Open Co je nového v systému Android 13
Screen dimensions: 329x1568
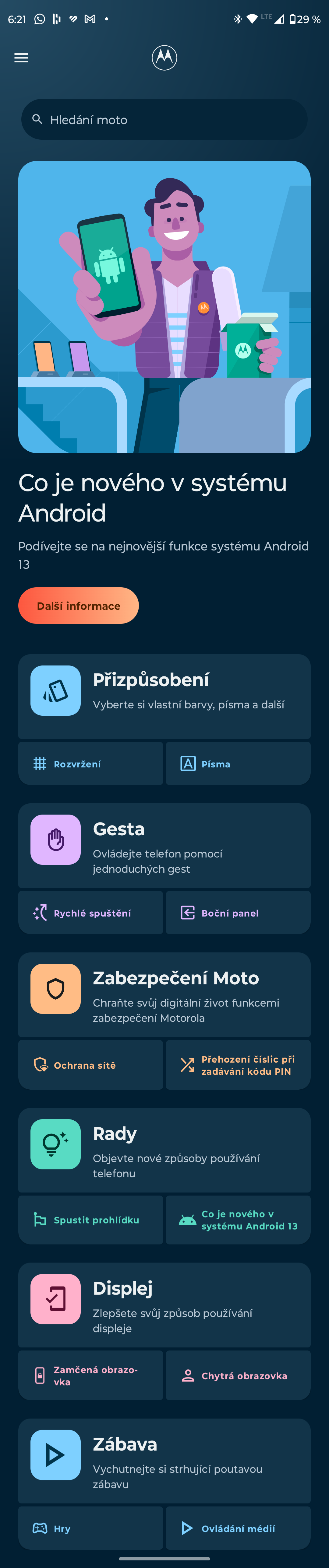click(238, 1219)
